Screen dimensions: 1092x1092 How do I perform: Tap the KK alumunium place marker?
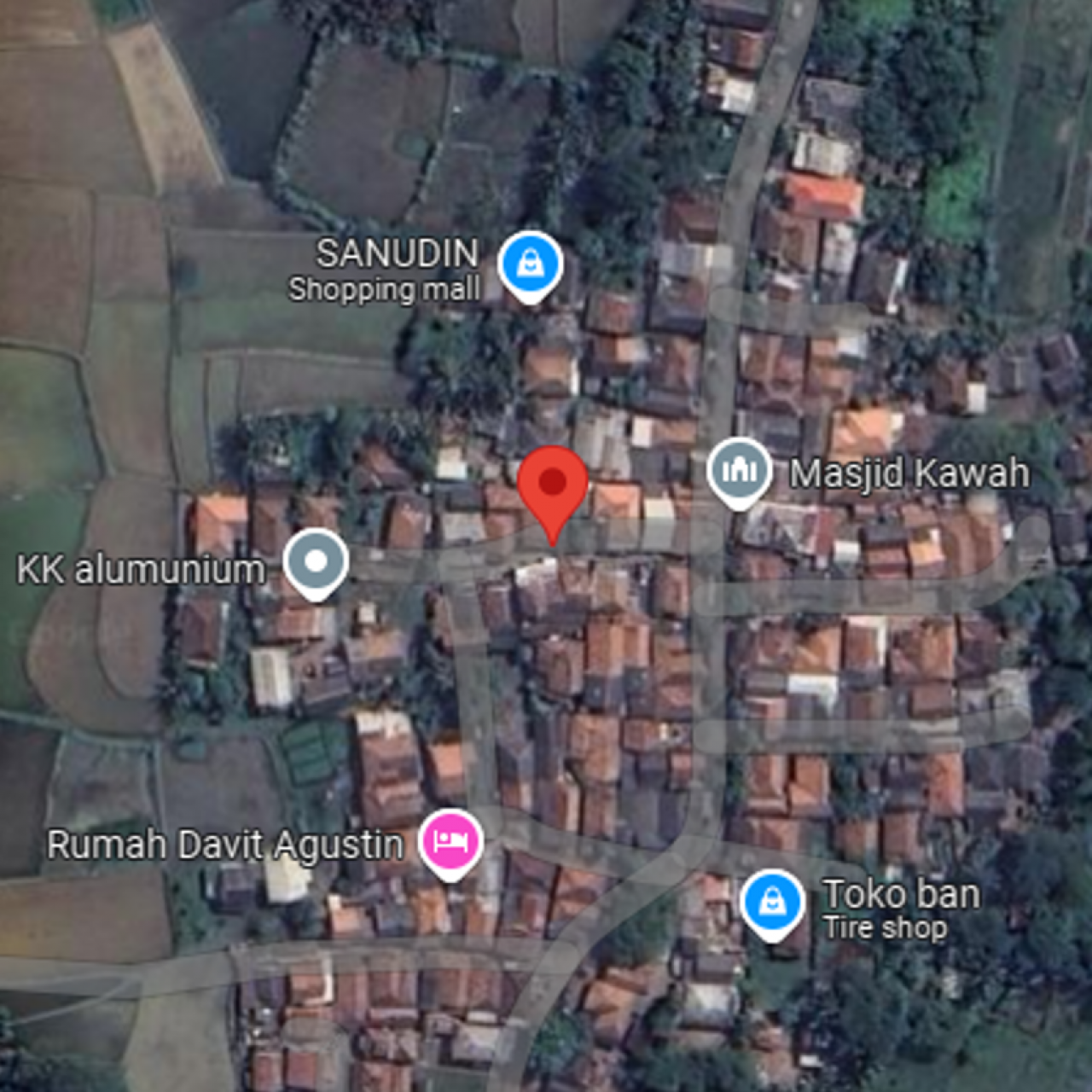pos(316,561)
